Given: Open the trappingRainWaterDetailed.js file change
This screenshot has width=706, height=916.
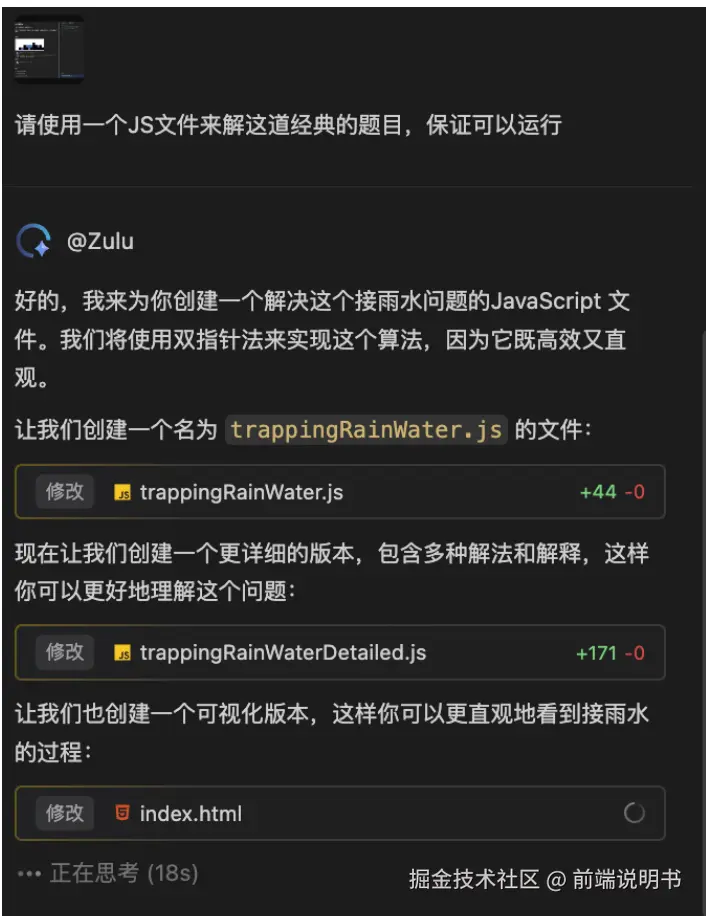Looking at the screenshot, I should [x=282, y=653].
